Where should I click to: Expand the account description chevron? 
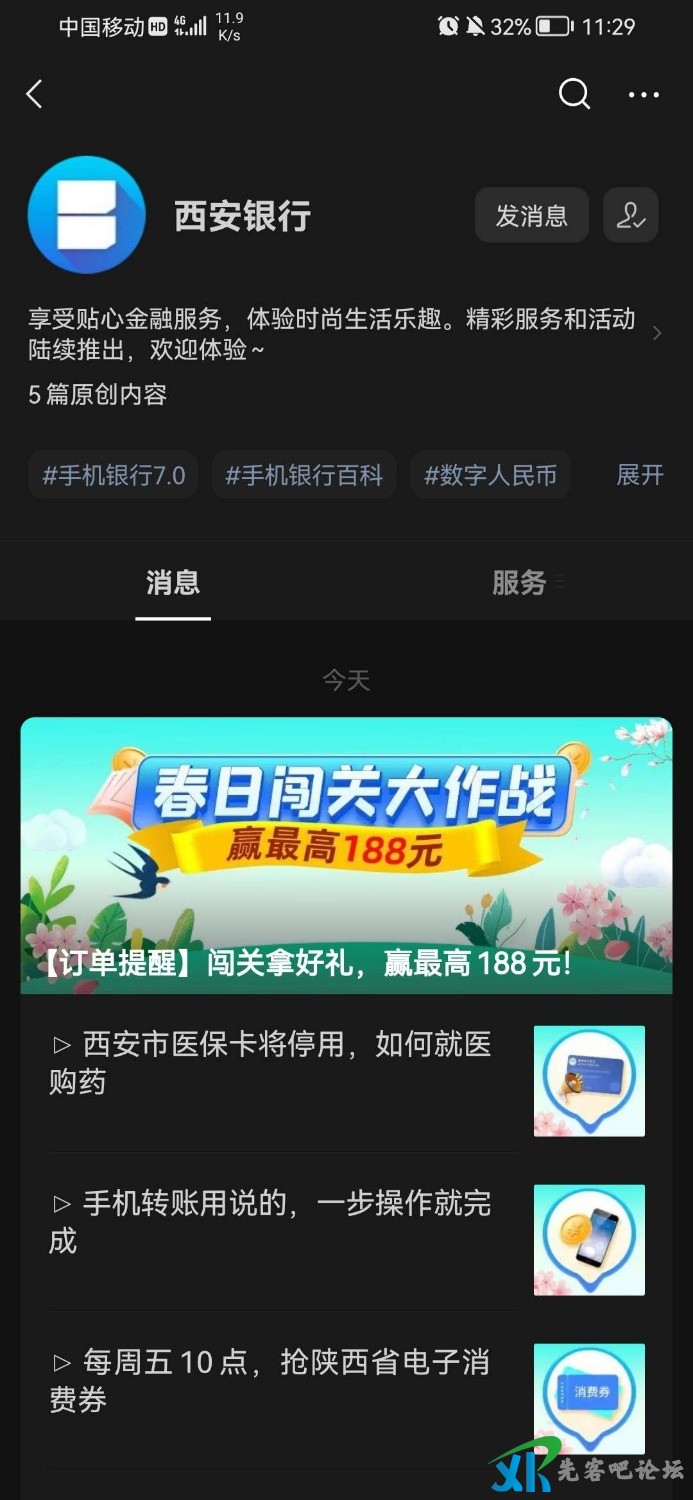[657, 334]
